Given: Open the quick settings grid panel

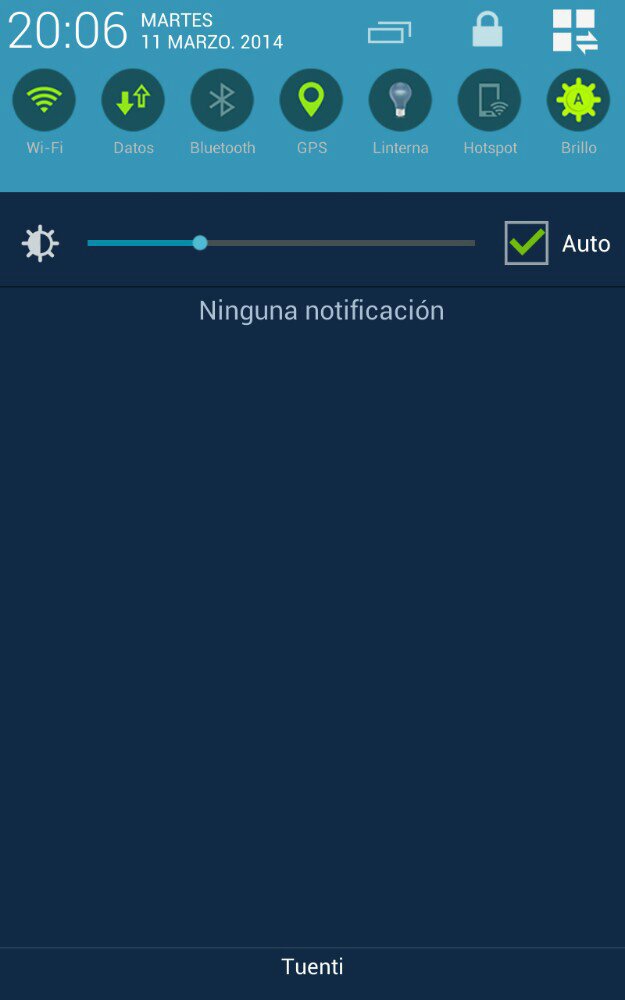Looking at the screenshot, I should [575, 31].
